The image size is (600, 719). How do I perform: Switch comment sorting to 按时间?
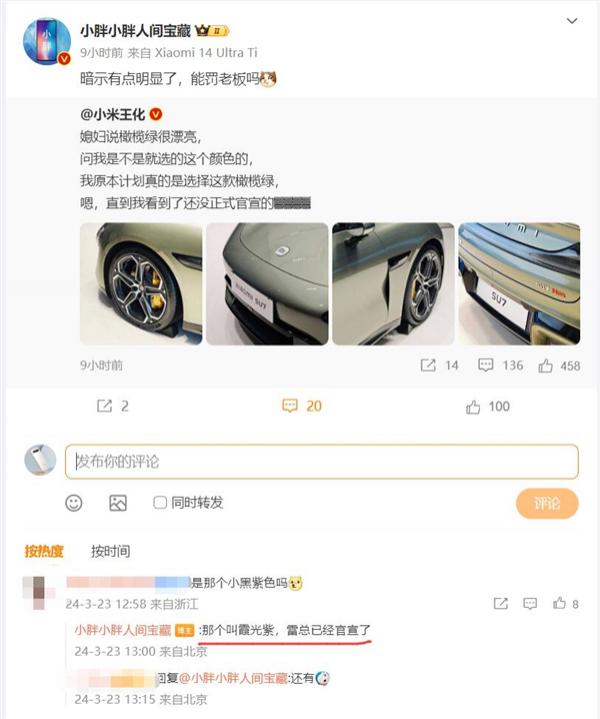click(110, 551)
